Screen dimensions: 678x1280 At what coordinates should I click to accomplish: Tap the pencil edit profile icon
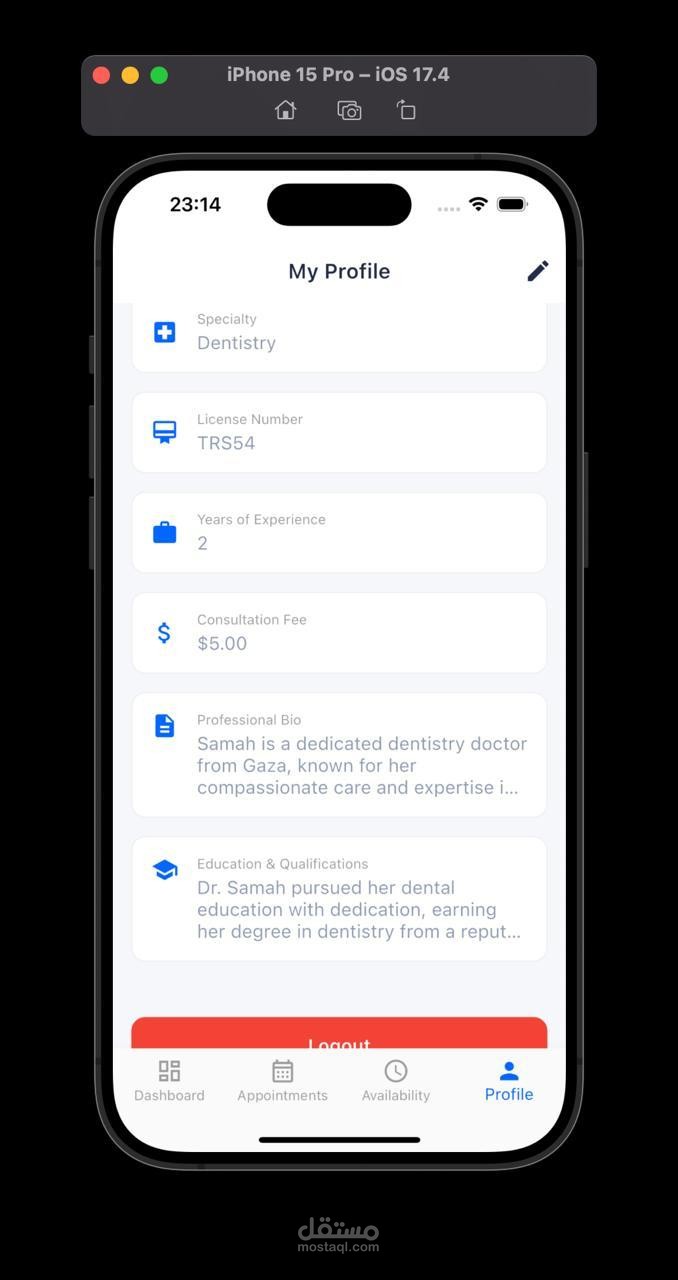tap(538, 271)
